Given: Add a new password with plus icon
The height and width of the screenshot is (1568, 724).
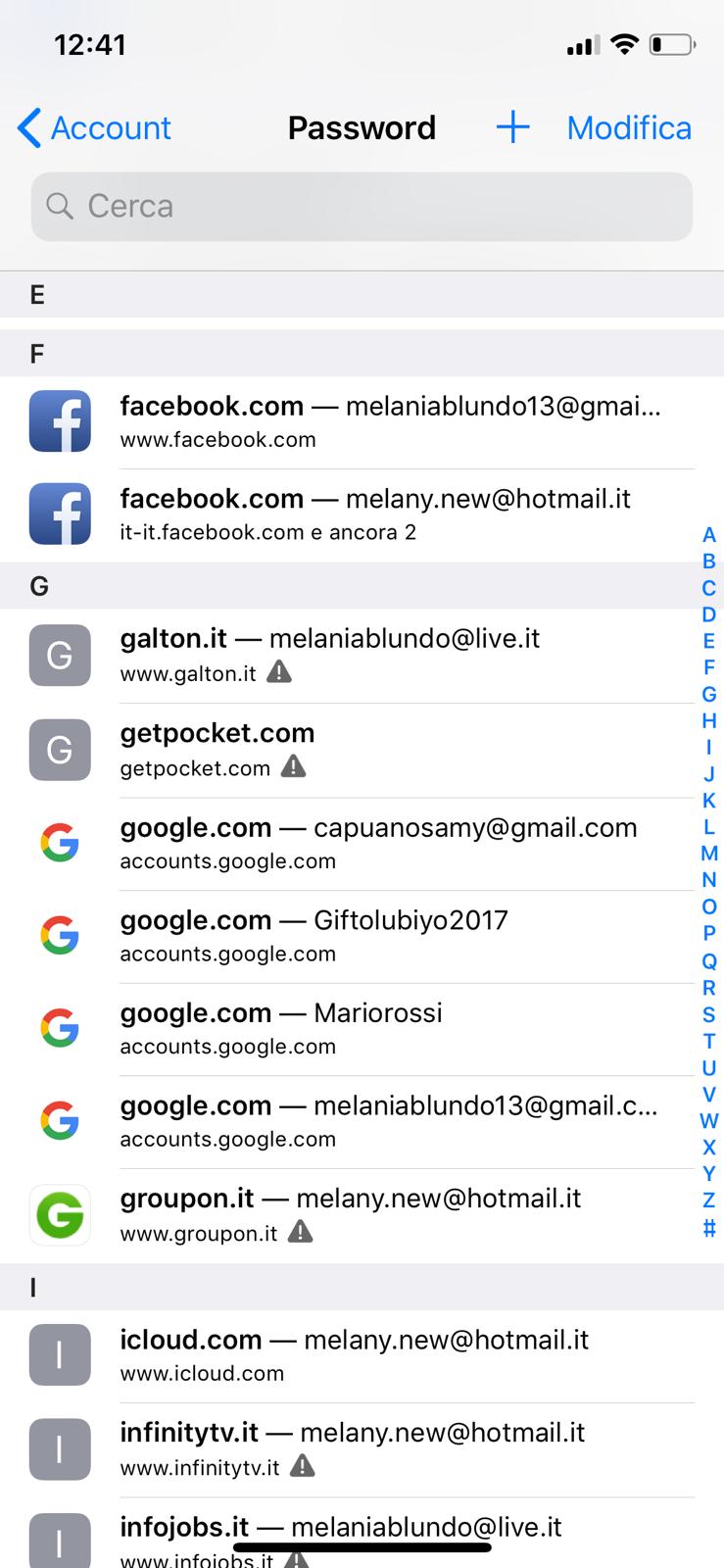Looking at the screenshot, I should point(512,127).
